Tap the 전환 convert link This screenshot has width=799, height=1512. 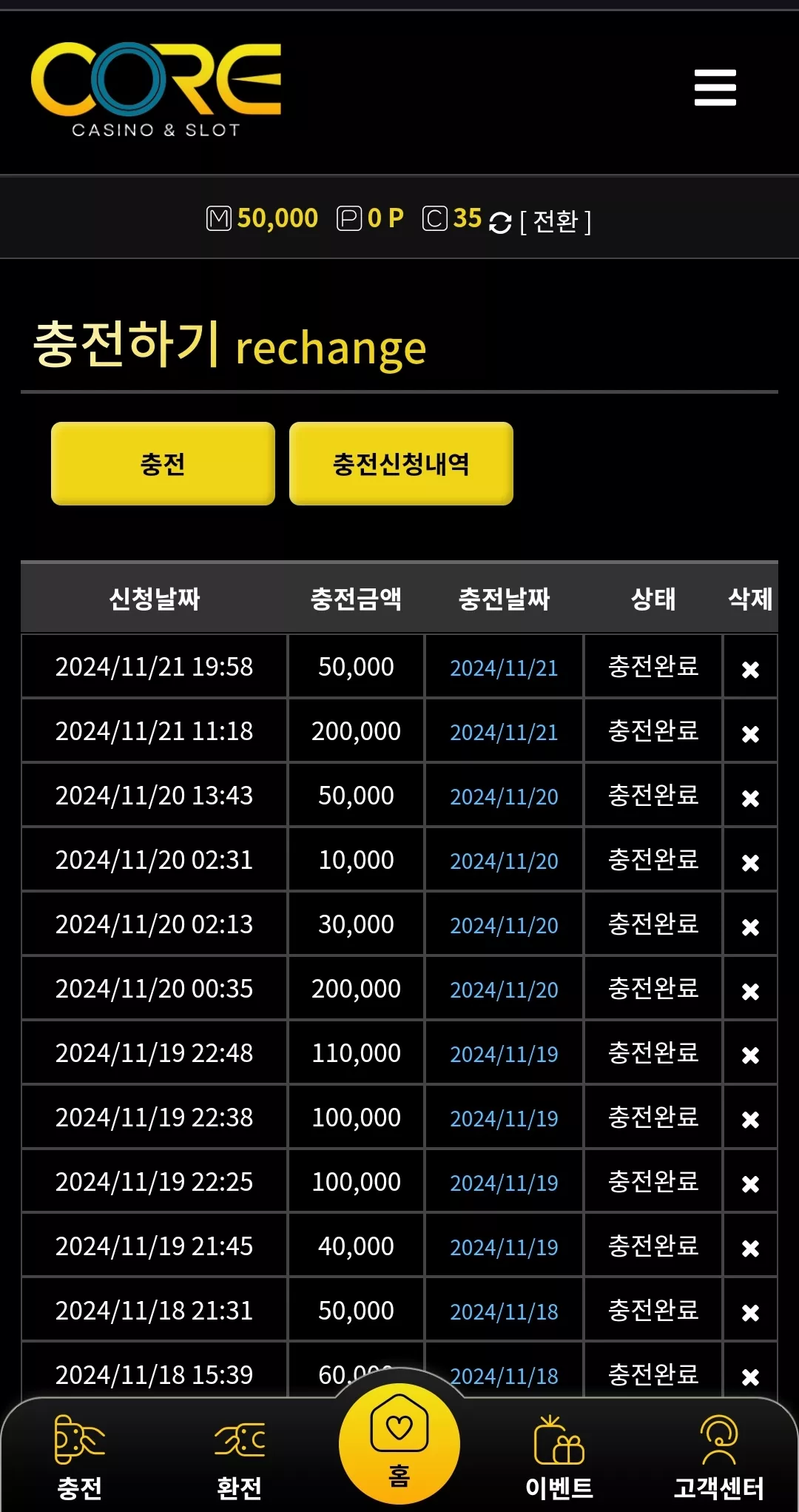pyautogui.click(x=555, y=221)
